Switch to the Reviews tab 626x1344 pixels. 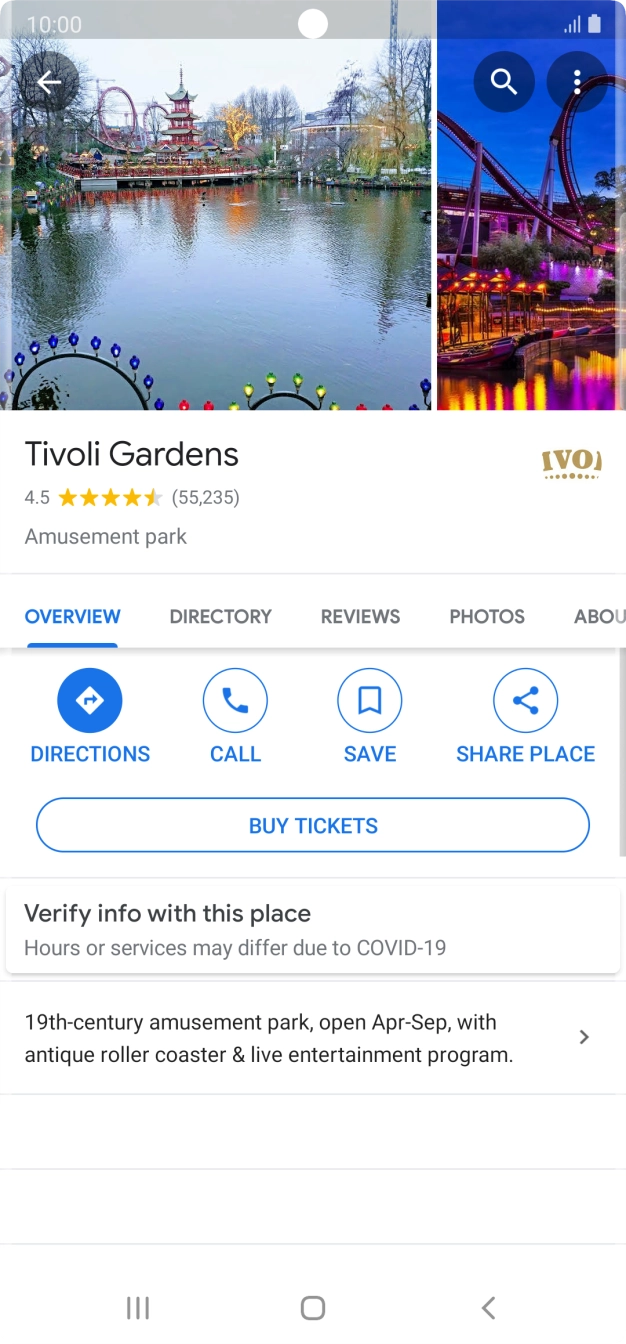[x=360, y=617]
